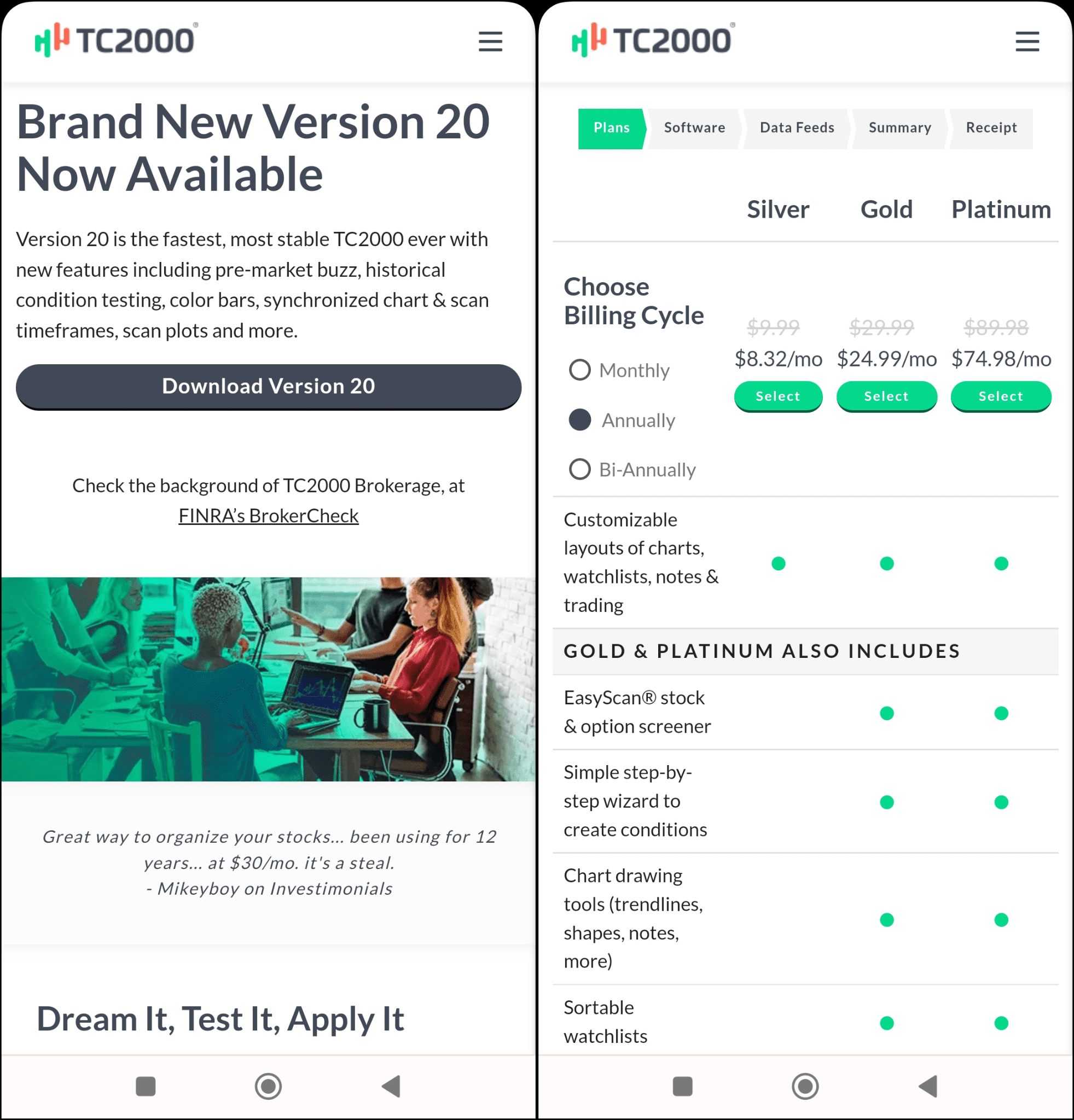Choose the Monthly billing cycle
The width and height of the screenshot is (1074, 1120).
tap(579, 370)
